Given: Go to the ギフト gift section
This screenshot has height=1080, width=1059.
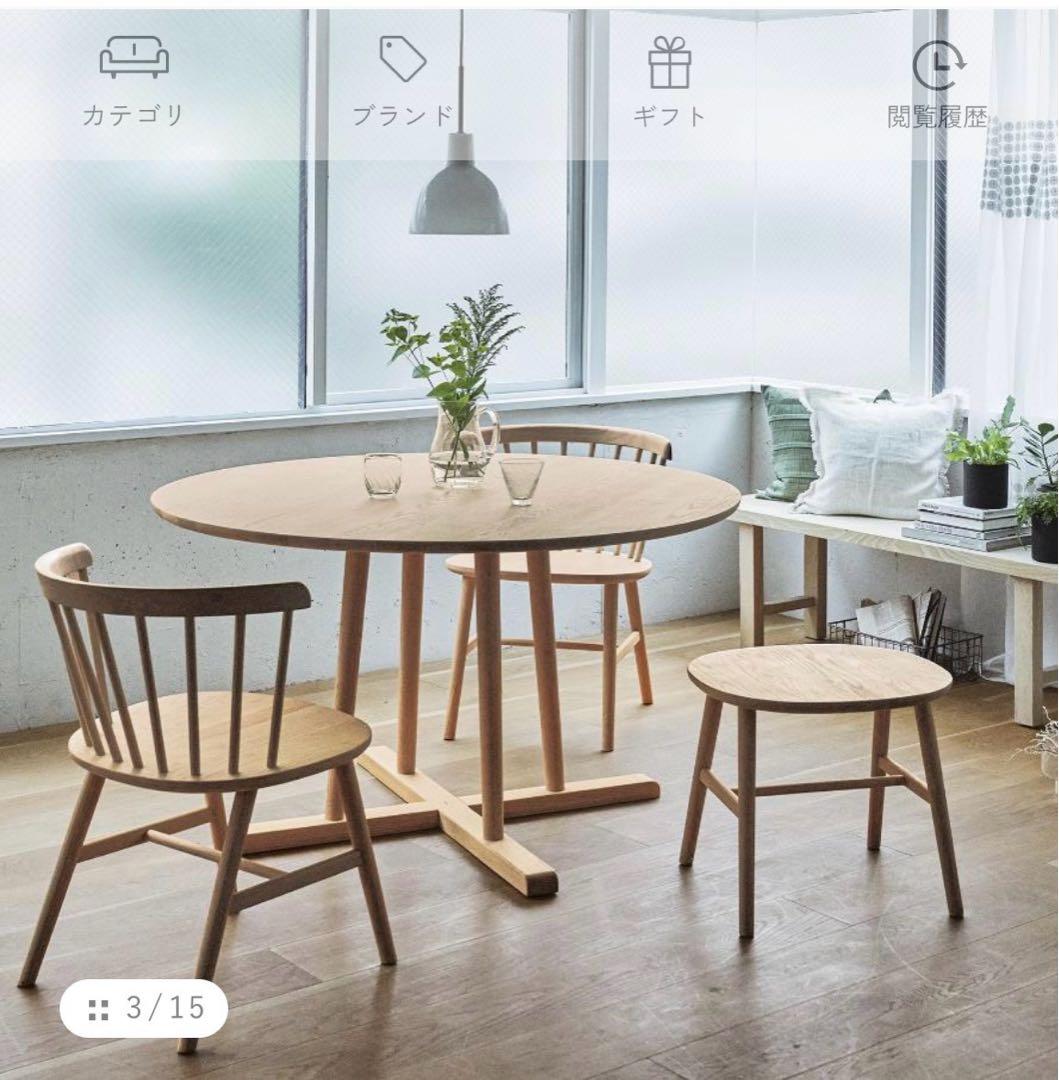Looking at the screenshot, I should (669, 80).
